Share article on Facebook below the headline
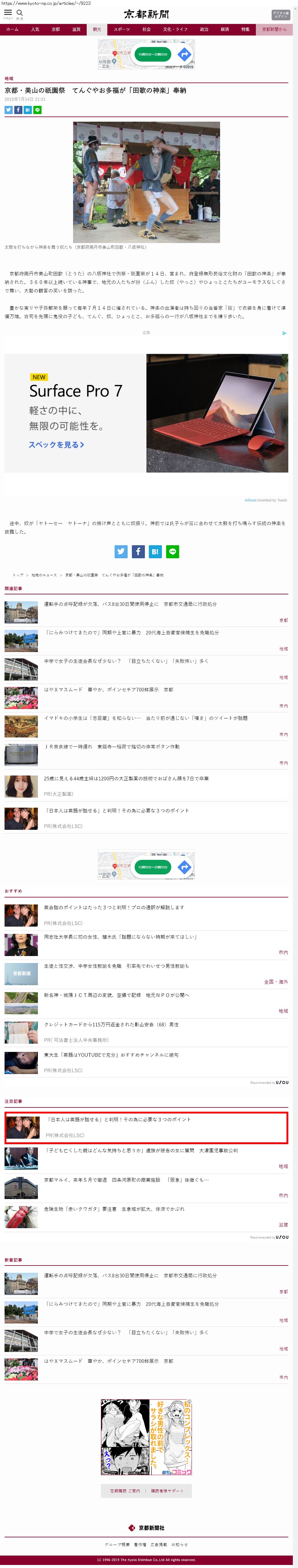 point(18,110)
